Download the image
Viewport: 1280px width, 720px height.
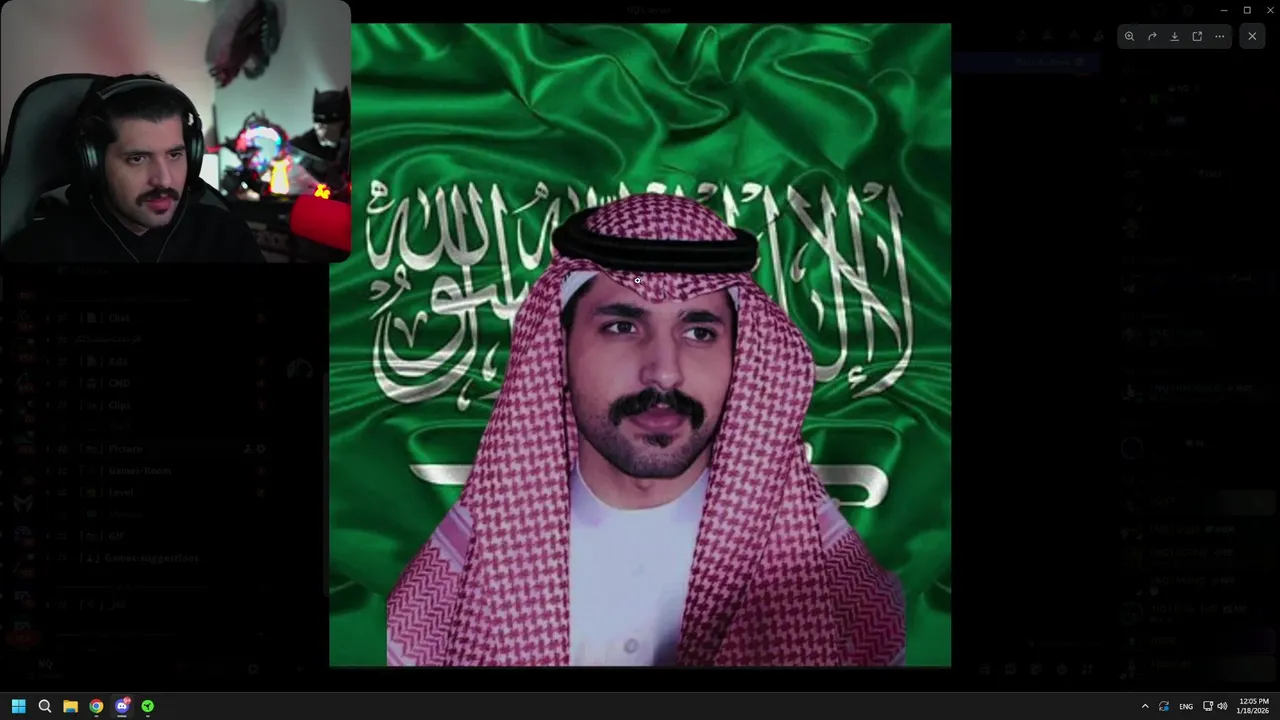coord(1175,36)
